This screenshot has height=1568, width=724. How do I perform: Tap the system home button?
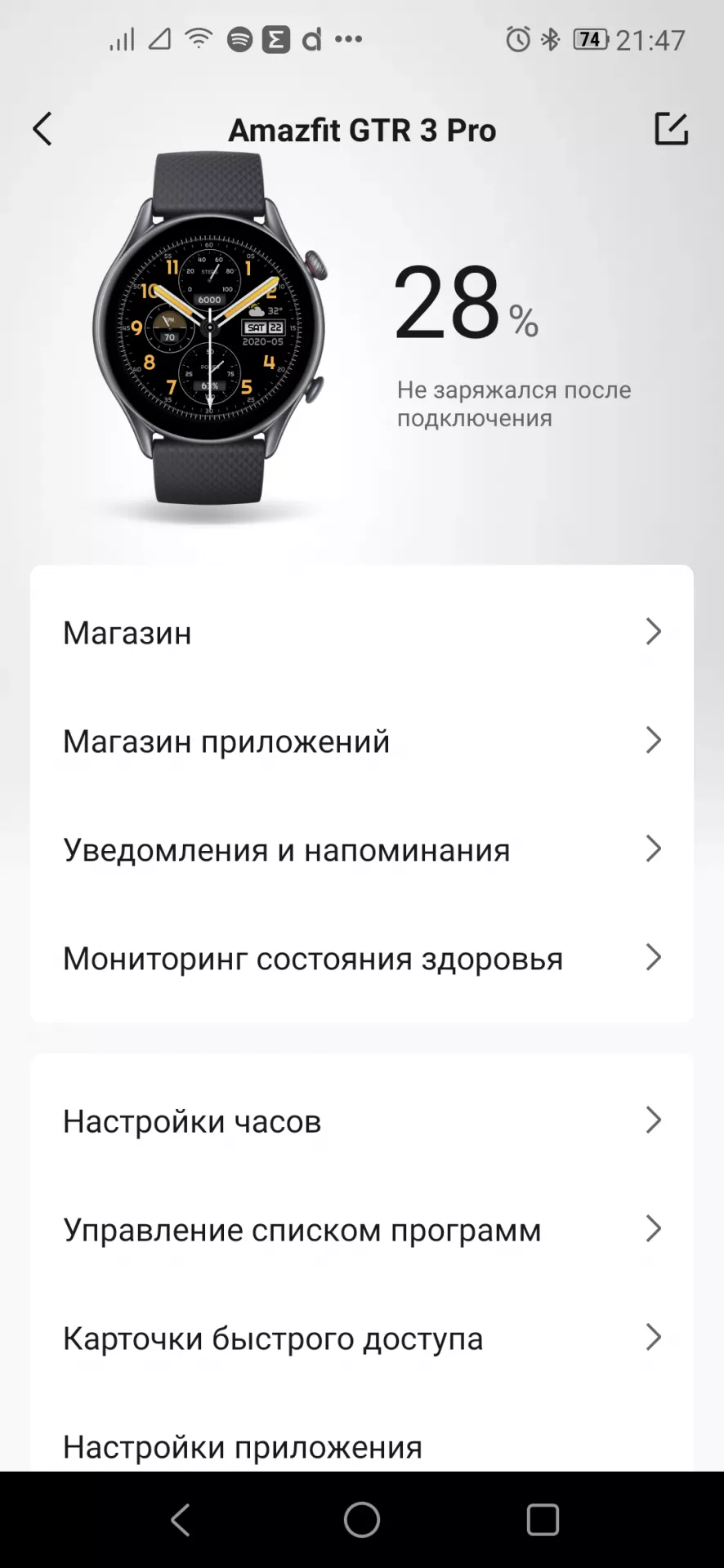click(x=362, y=1520)
